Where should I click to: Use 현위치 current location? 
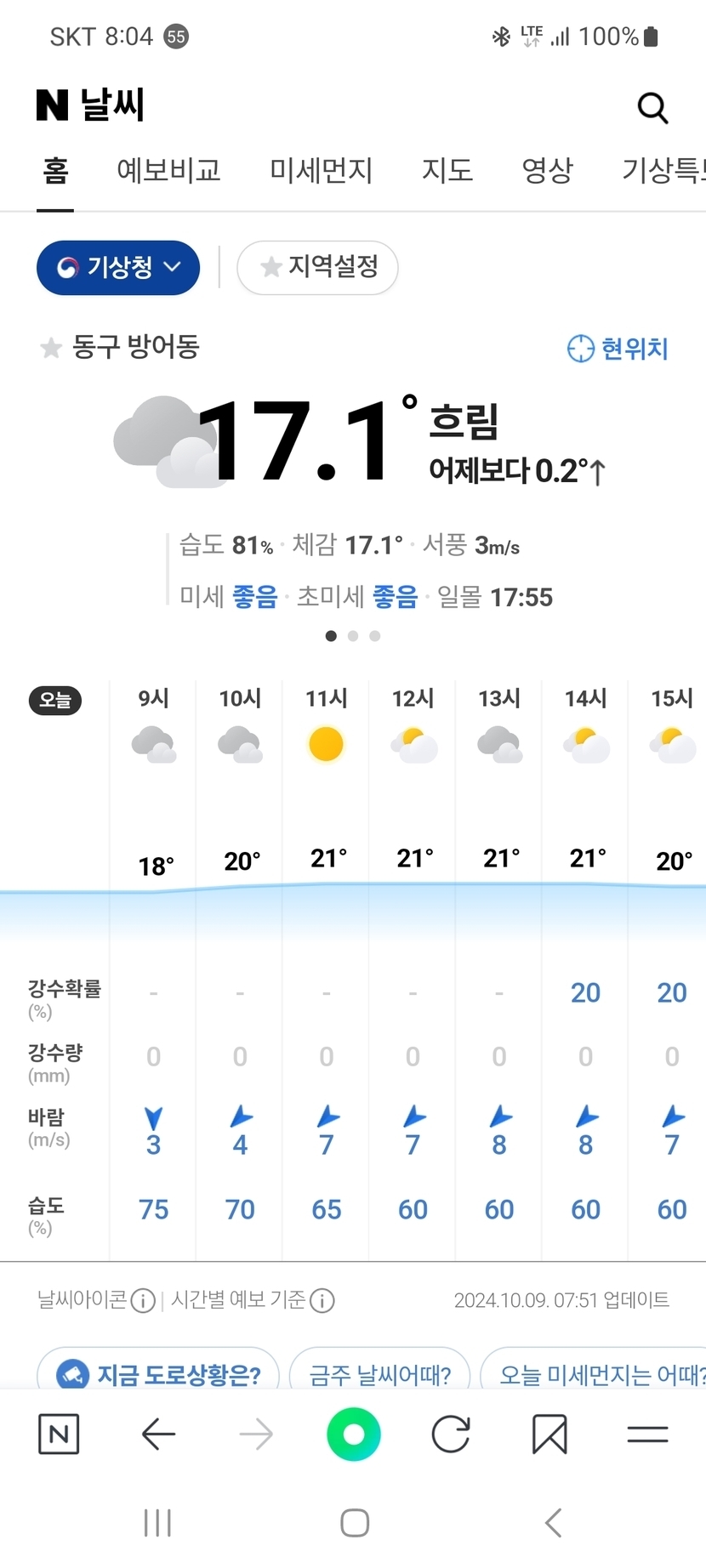pos(618,349)
